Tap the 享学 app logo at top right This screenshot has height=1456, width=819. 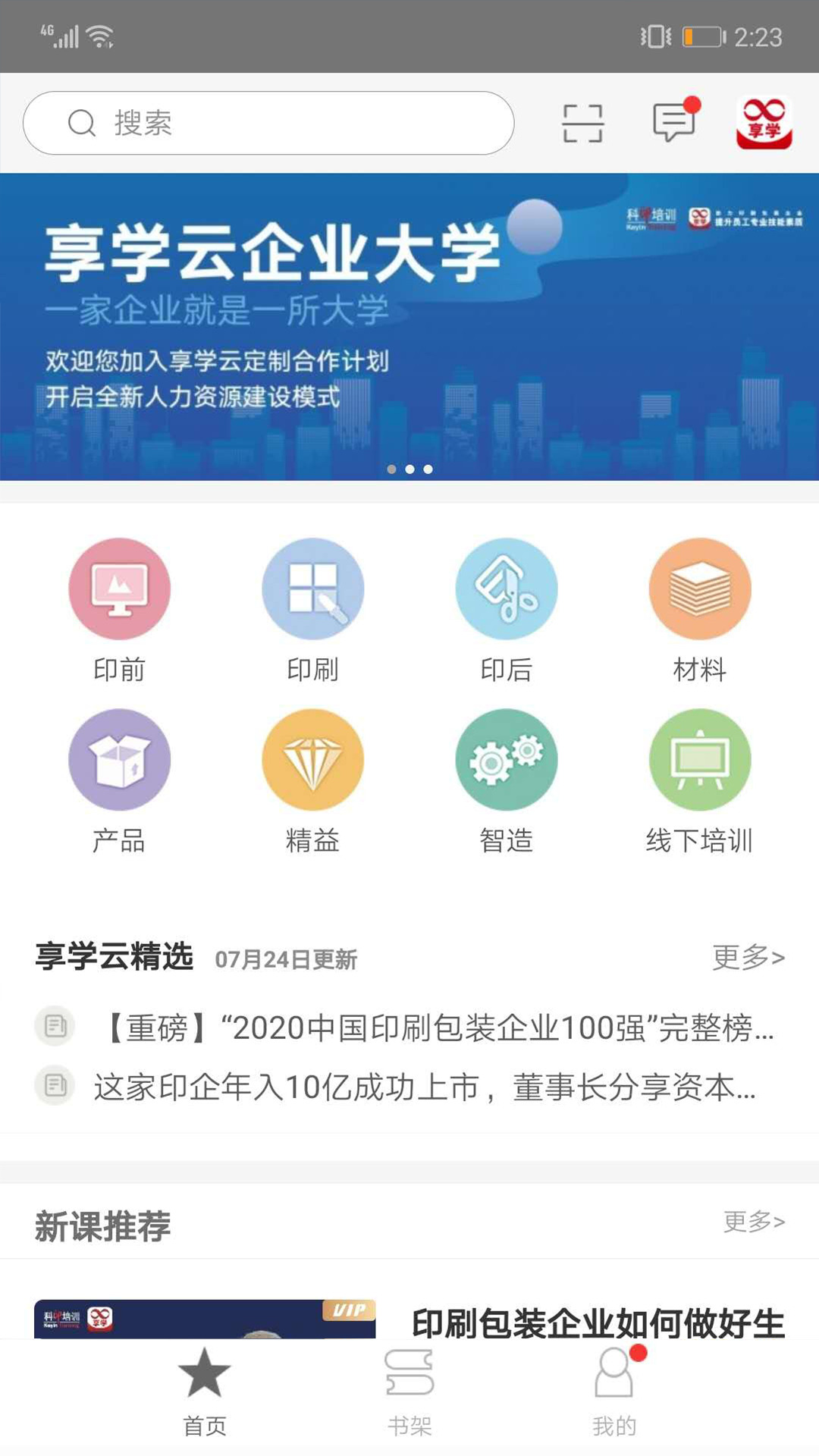(x=764, y=123)
